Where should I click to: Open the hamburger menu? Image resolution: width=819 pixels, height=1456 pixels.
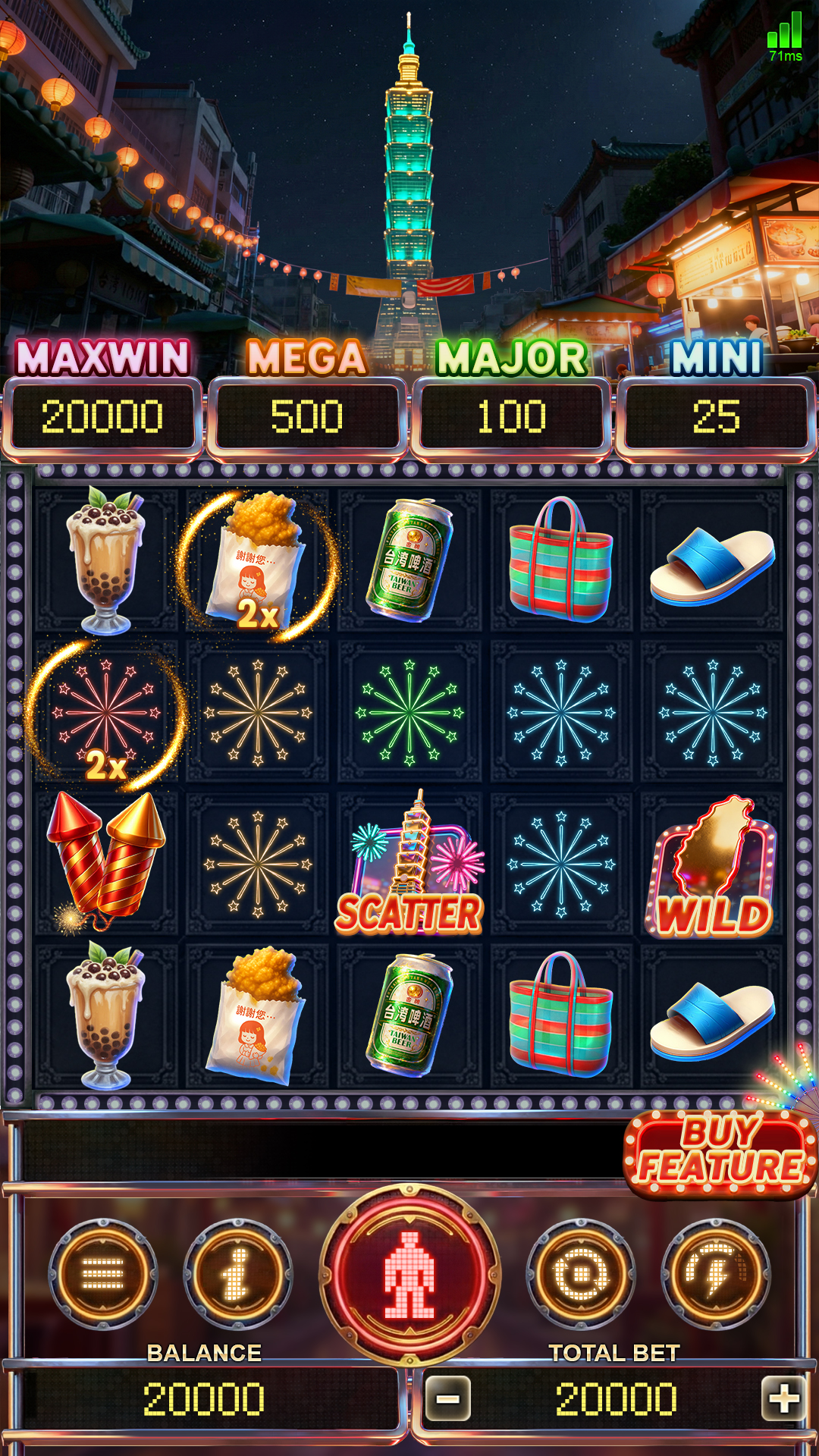click(x=103, y=1274)
